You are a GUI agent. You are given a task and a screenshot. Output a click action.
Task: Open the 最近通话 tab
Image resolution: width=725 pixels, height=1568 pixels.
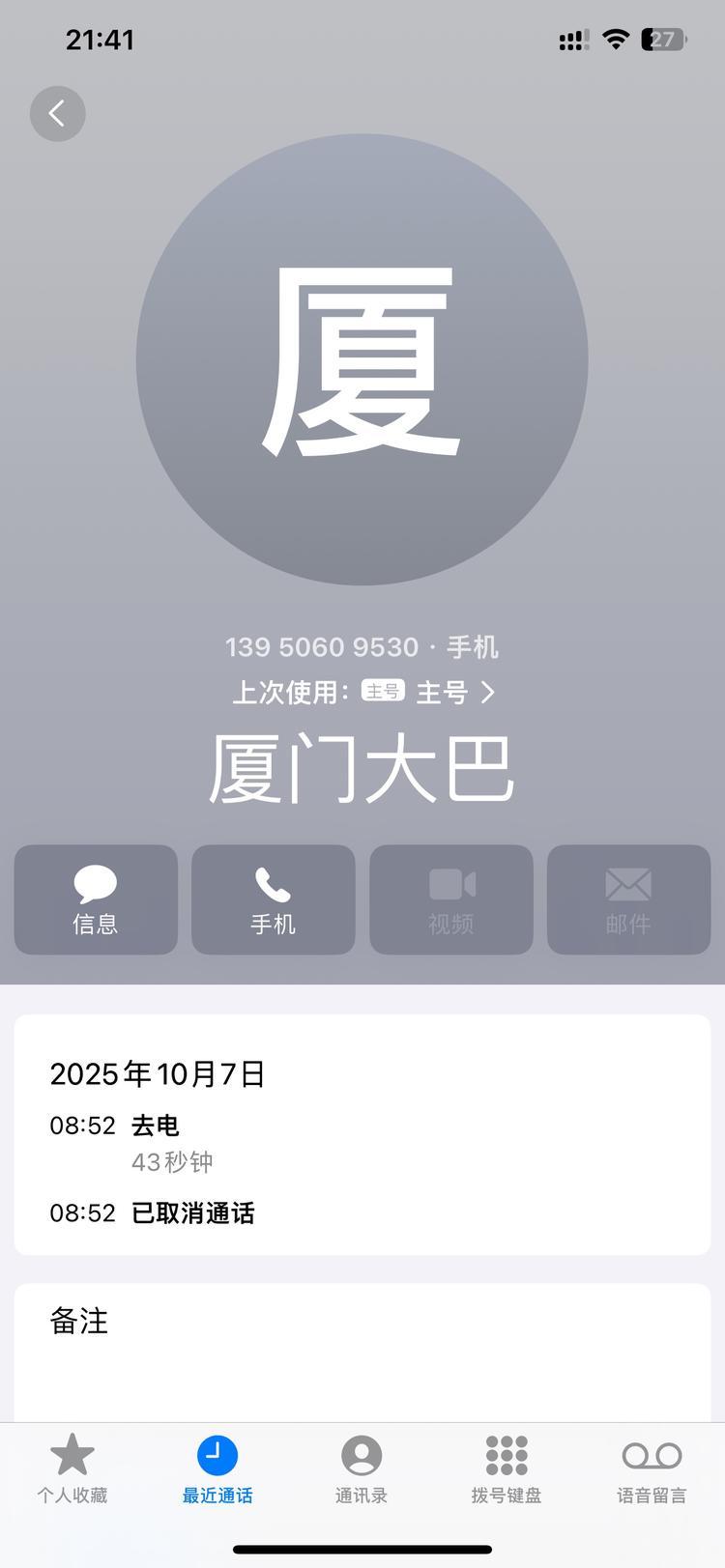tap(217, 1468)
